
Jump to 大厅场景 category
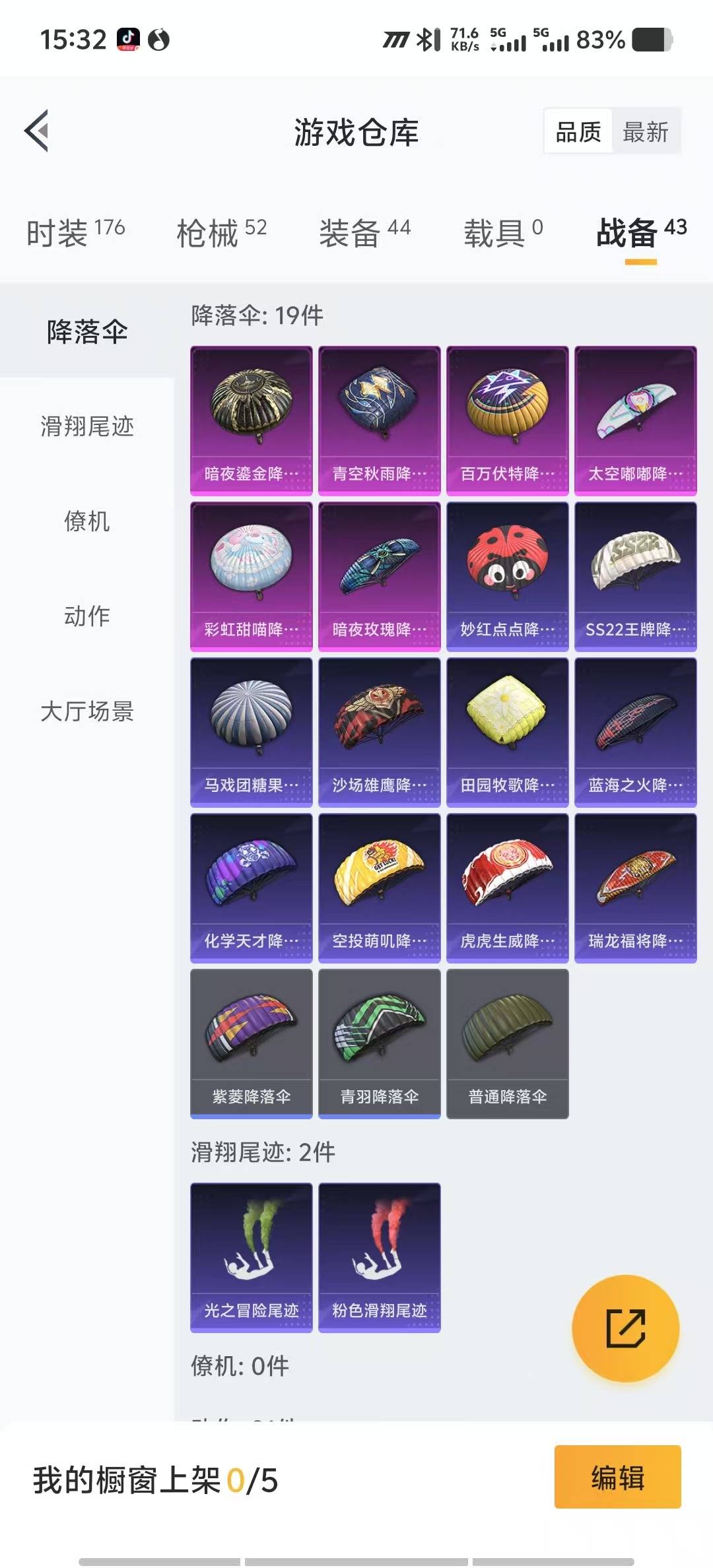(x=87, y=711)
